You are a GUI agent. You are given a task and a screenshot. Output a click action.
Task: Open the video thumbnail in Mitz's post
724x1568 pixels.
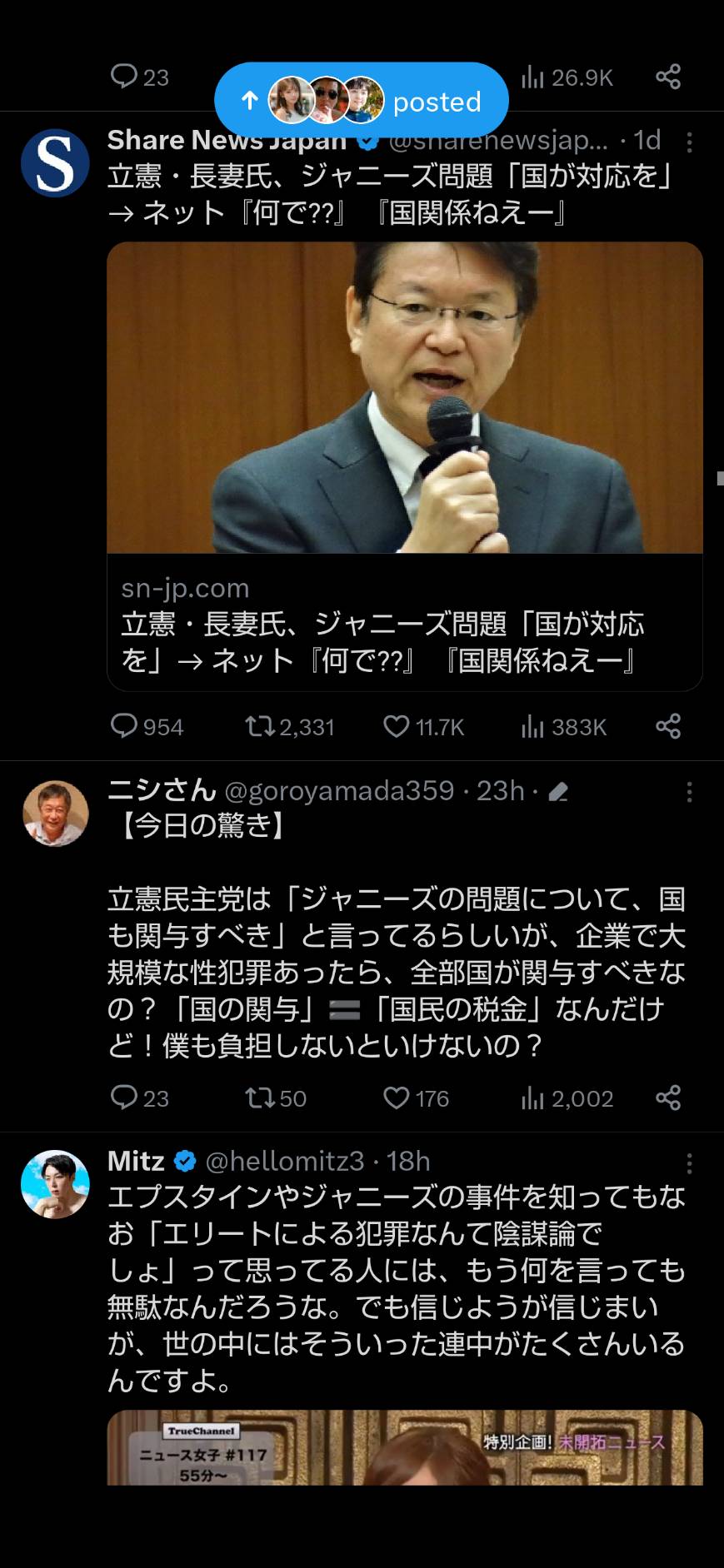pyautogui.click(x=405, y=1447)
